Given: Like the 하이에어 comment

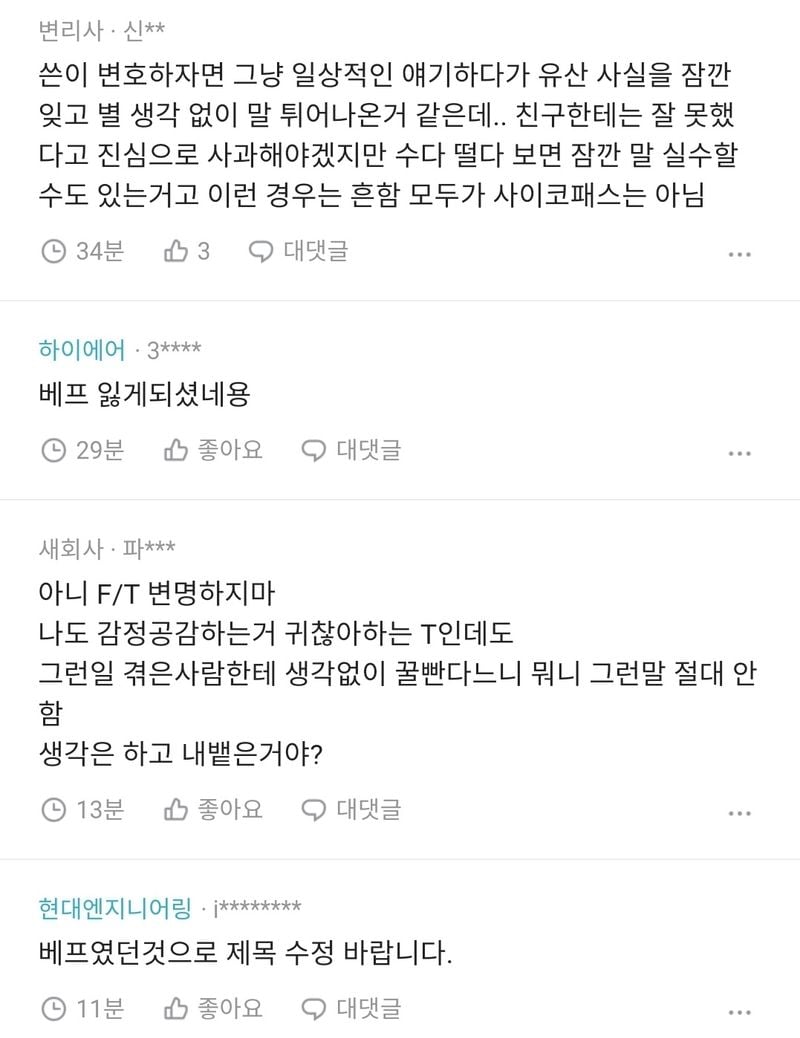Looking at the screenshot, I should [x=213, y=451].
